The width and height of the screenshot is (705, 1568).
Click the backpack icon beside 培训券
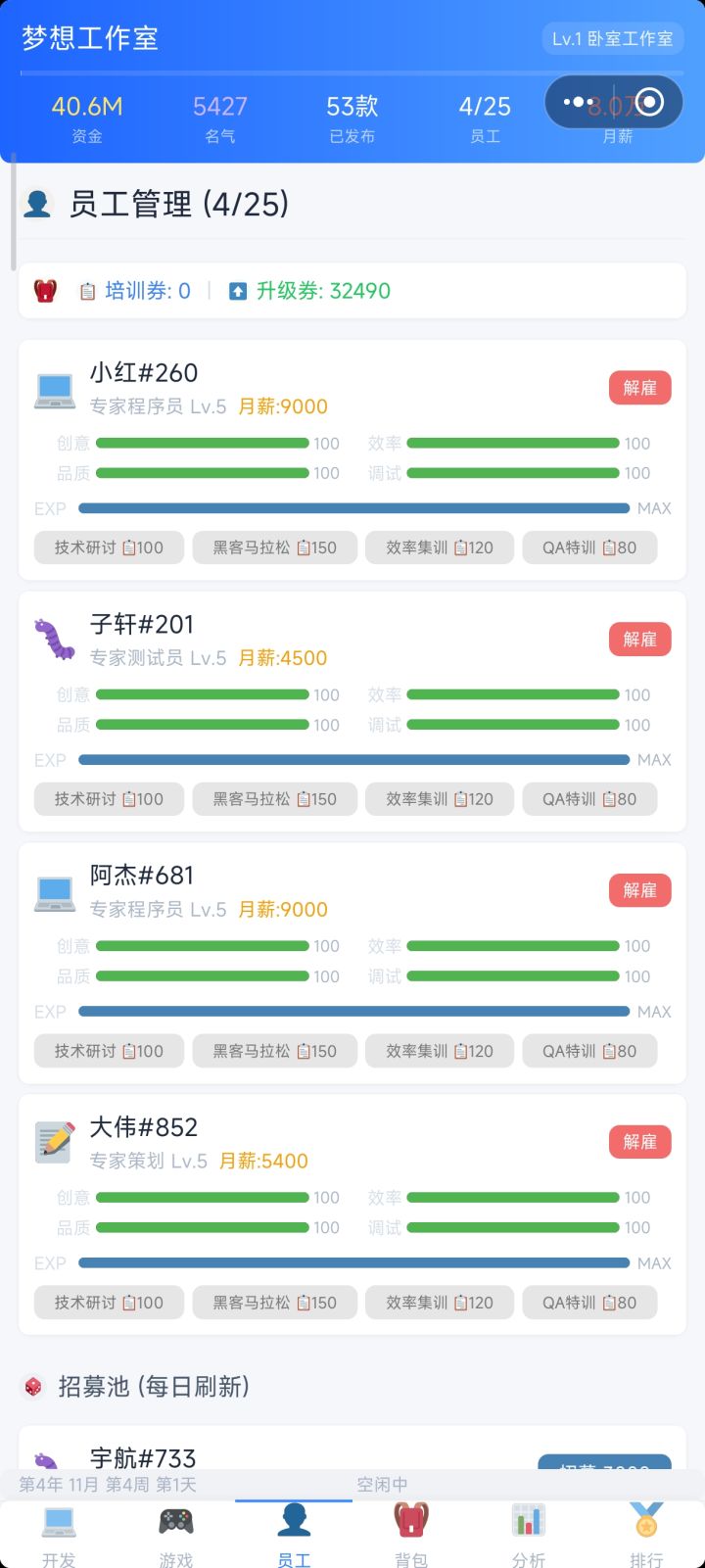(x=46, y=289)
